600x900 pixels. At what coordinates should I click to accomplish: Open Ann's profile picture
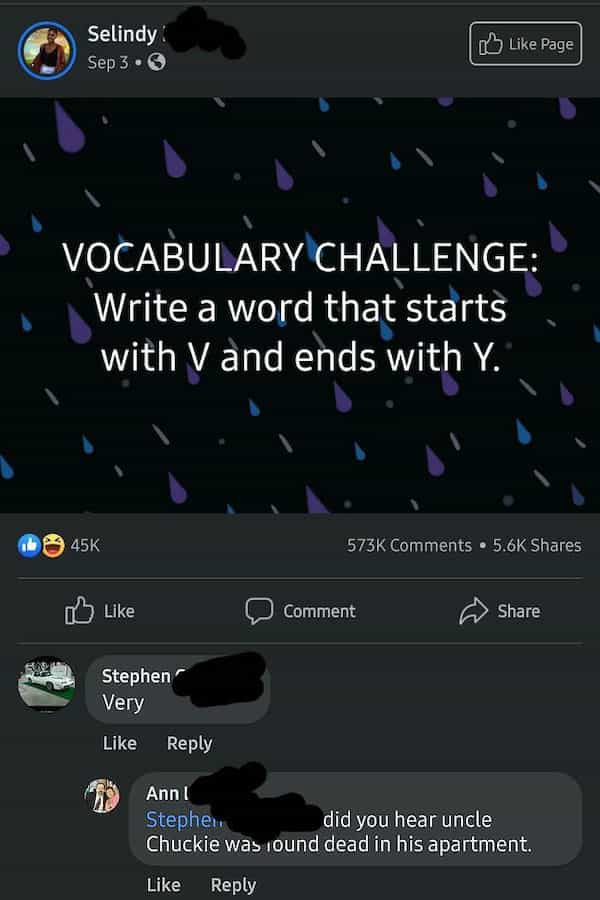coord(102,796)
